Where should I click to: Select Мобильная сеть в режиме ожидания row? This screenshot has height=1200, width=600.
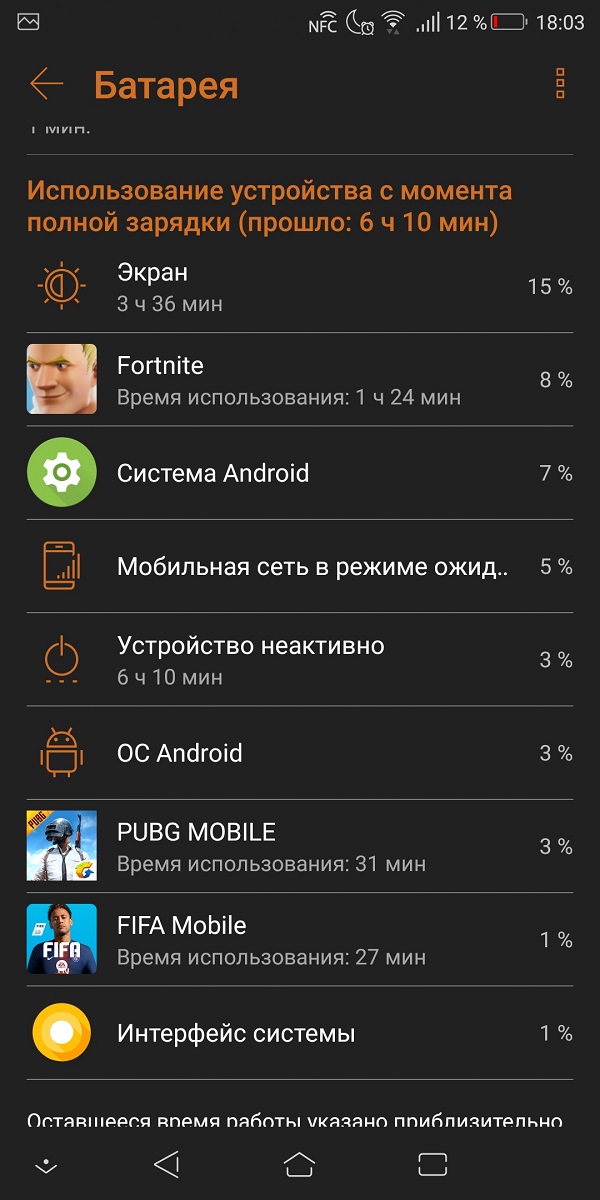click(300, 566)
